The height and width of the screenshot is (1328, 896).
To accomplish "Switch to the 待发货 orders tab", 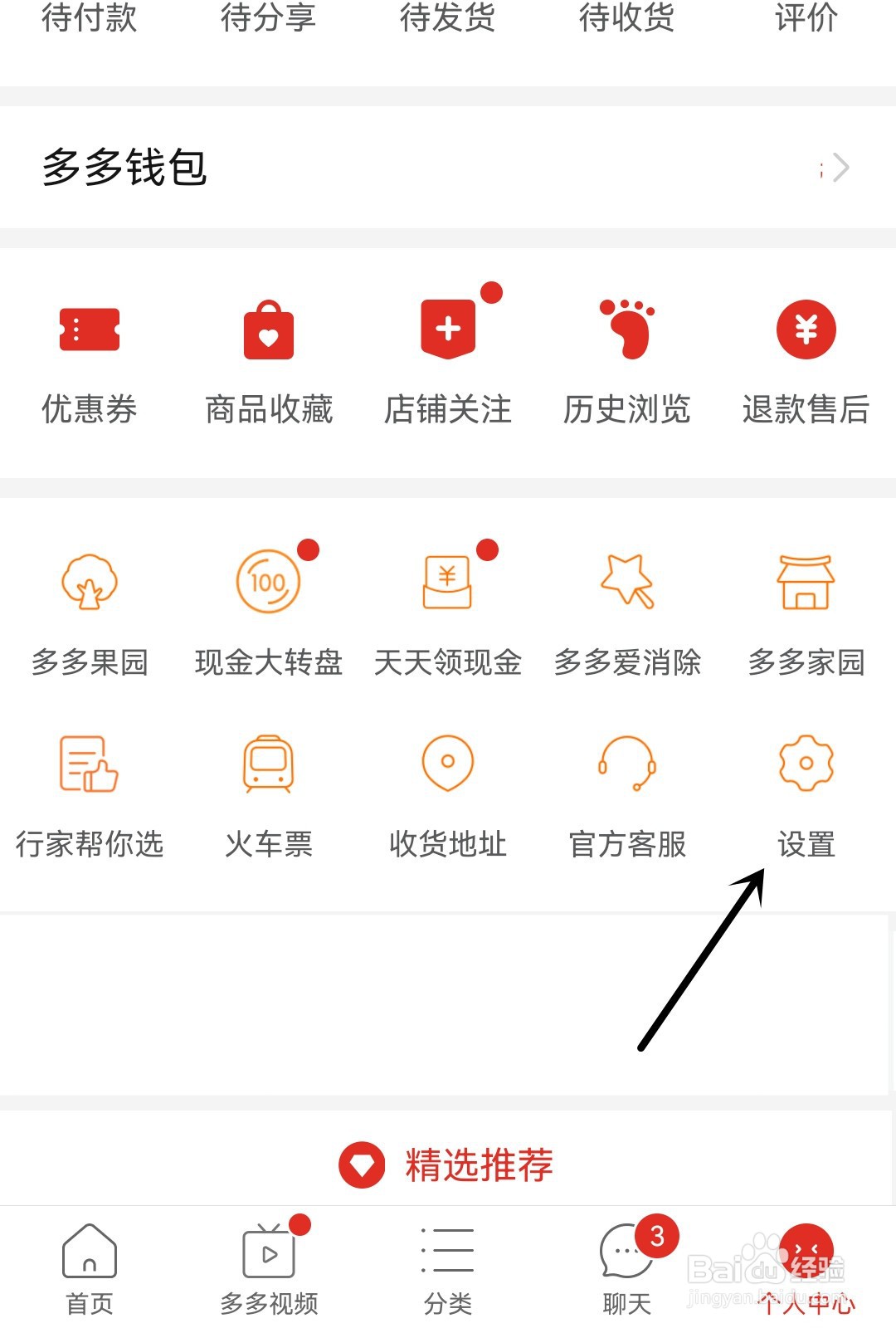I will [x=448, y=22].
